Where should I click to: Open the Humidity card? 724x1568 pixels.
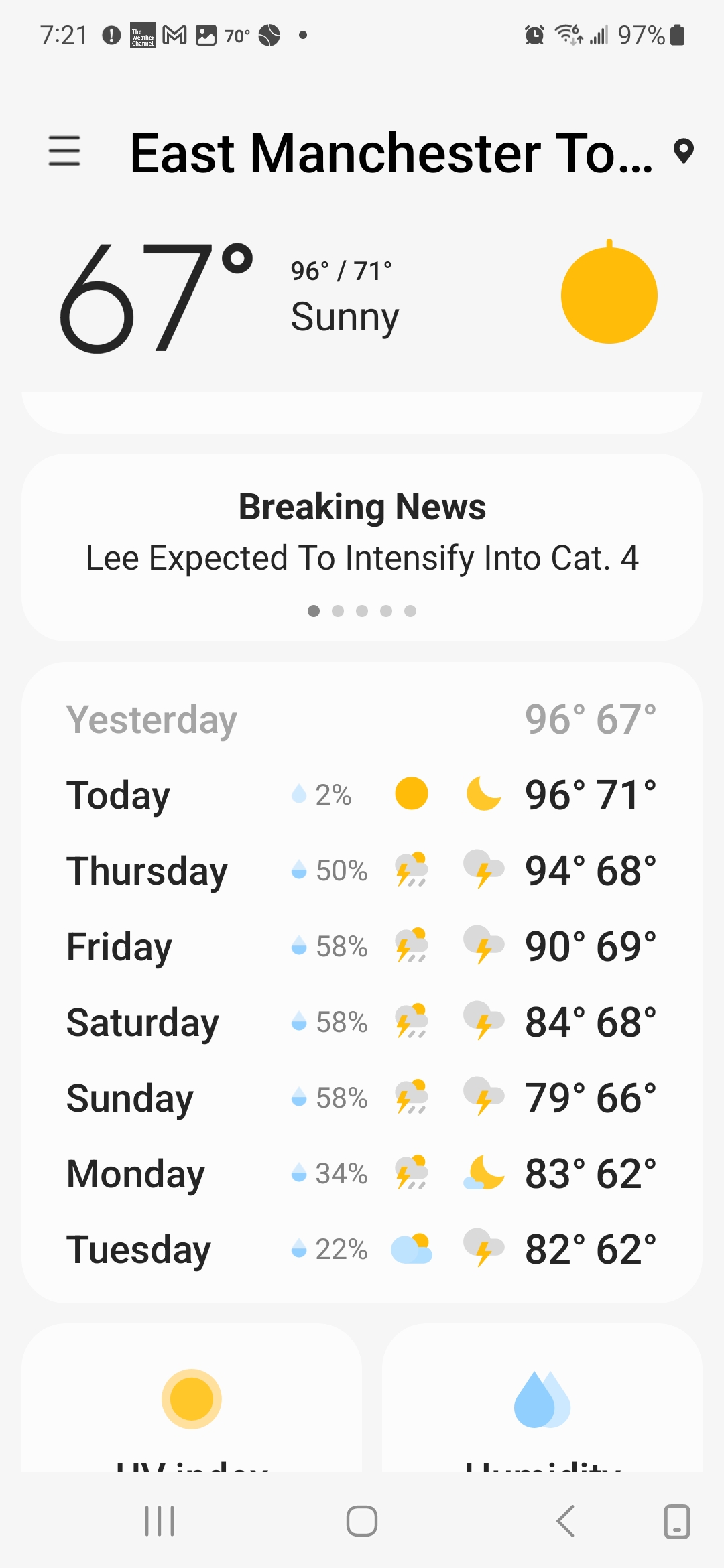pyautogui.click(x=542, y=1400)
